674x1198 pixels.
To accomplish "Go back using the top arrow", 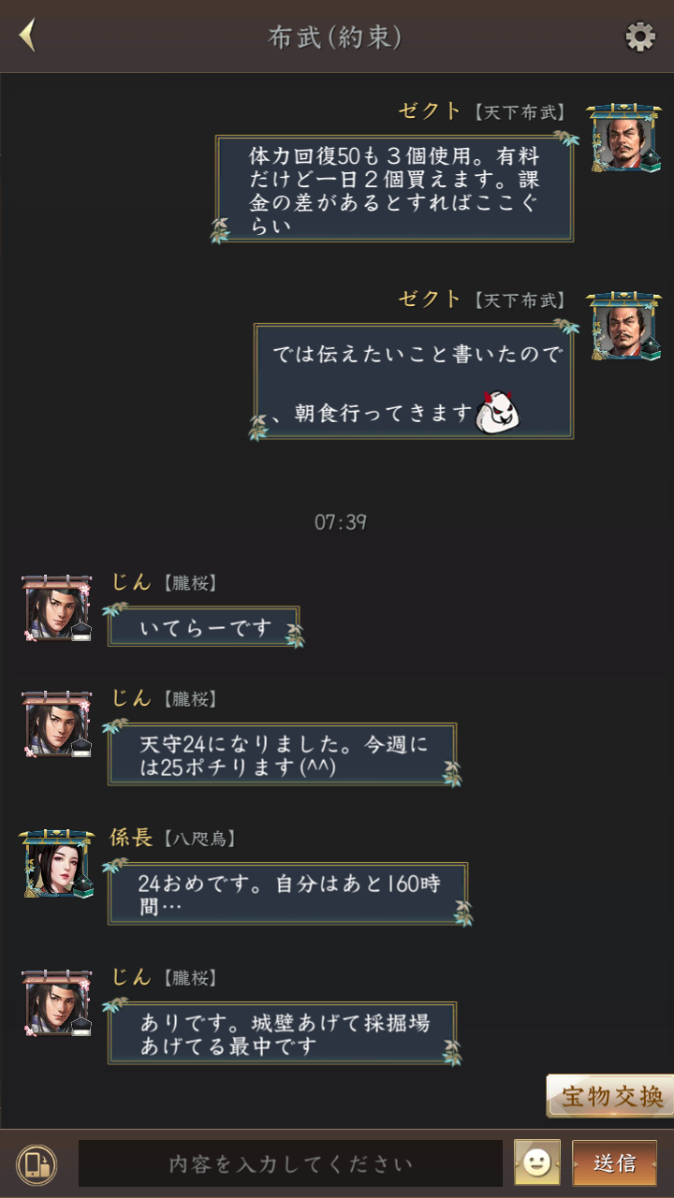I will click(x=27, y=36).
